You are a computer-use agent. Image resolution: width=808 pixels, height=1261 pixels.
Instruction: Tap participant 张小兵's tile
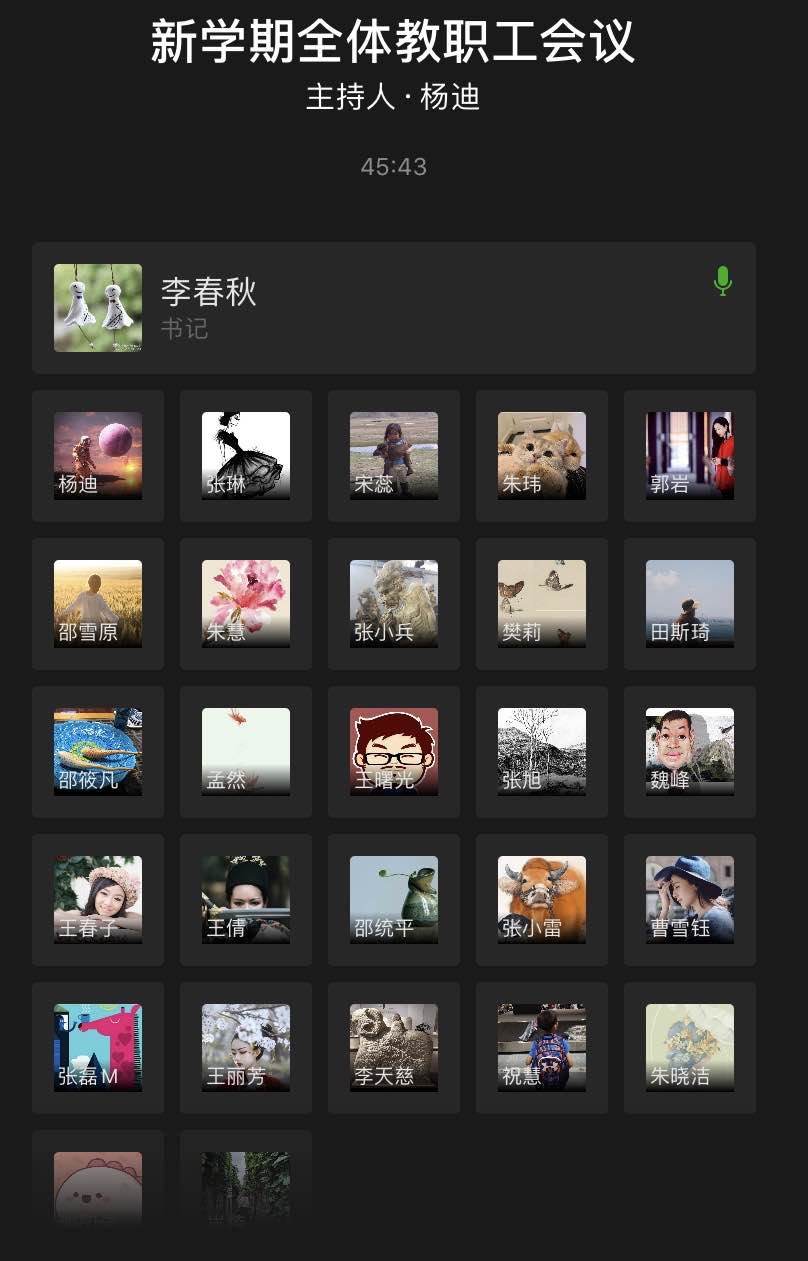(x=394, y=604)
